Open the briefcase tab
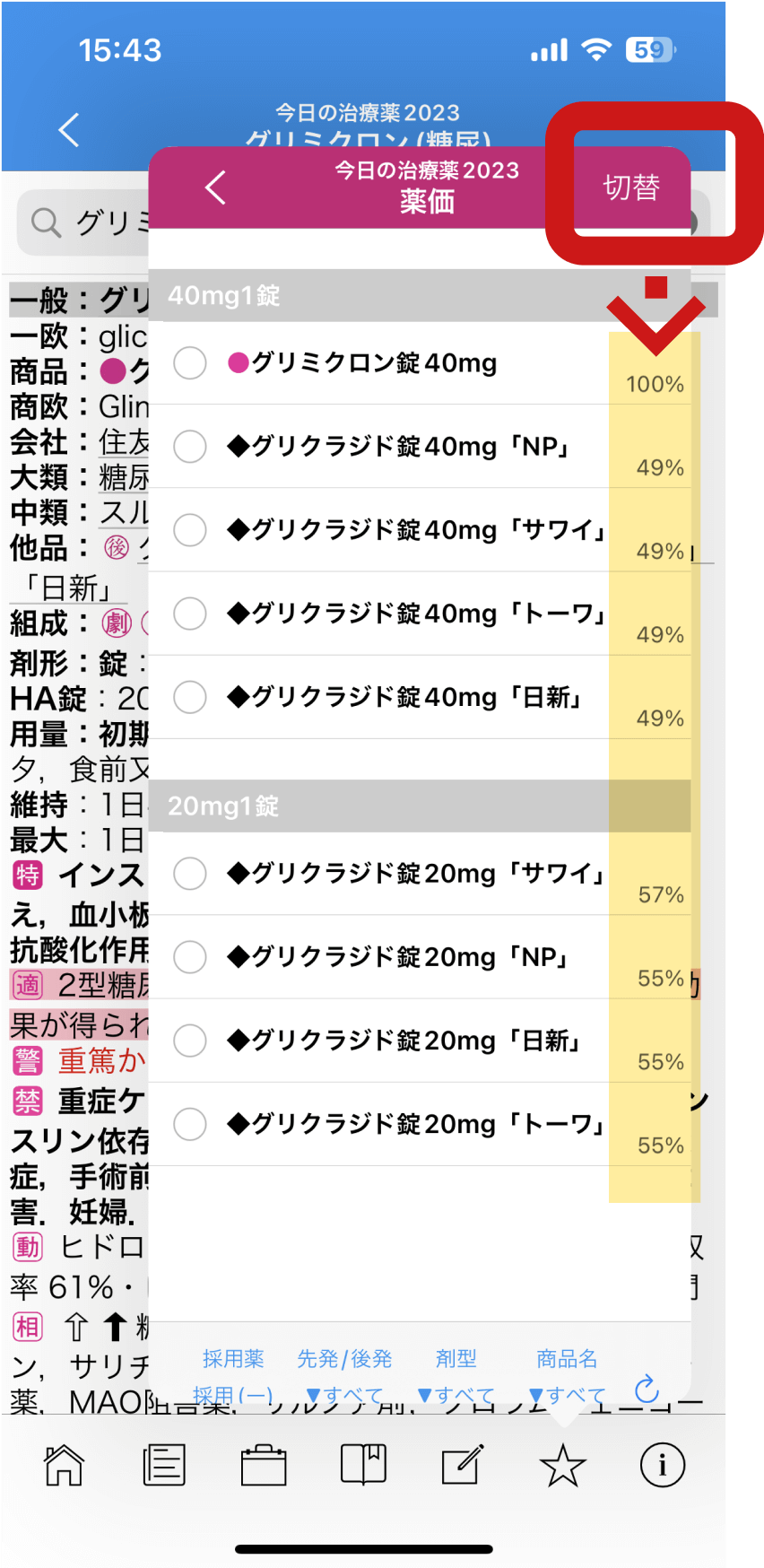Image resolution: width=764 pixels, height=1568 pixels. pos(264,1465)
